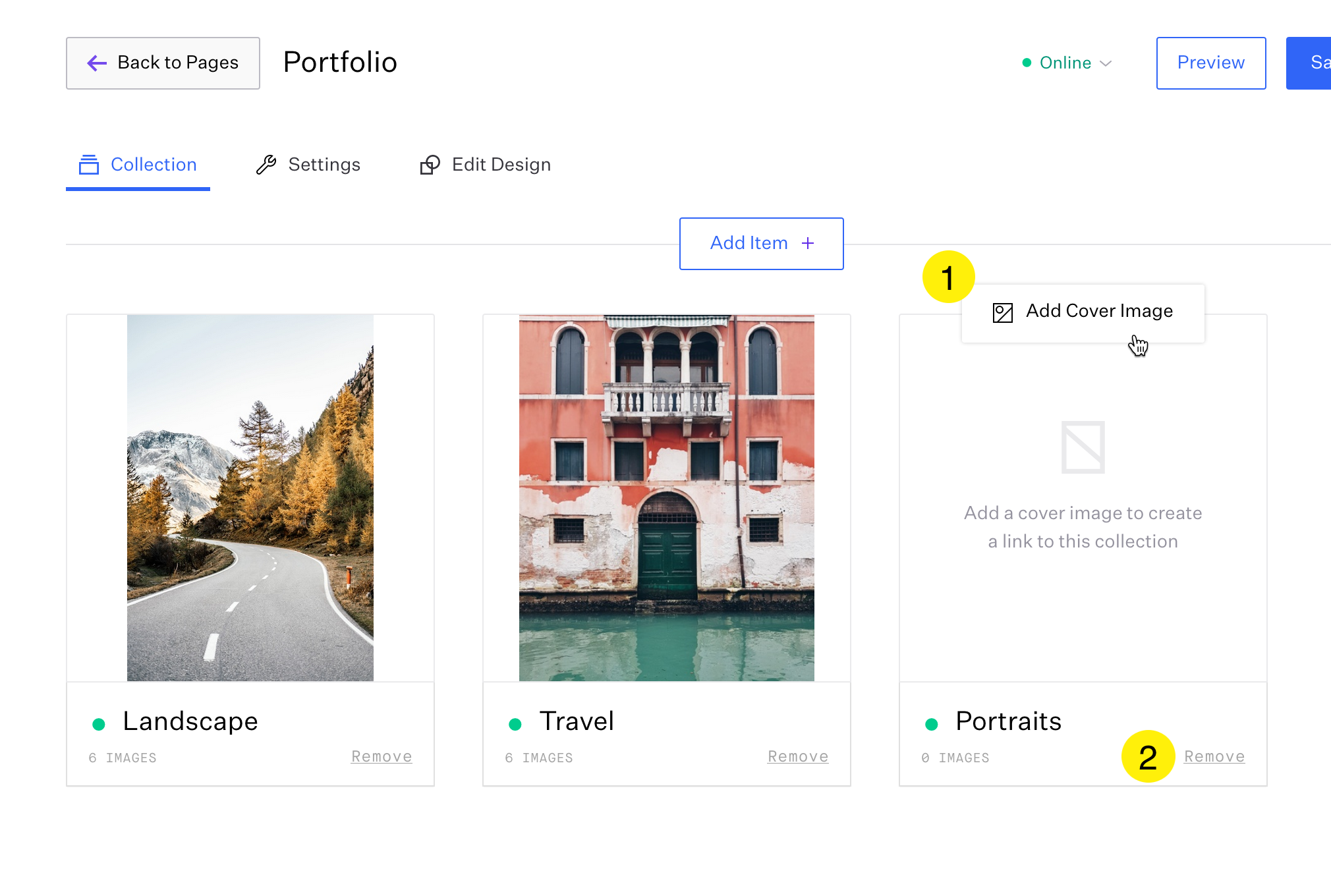Choose Add Cover Image option
The image size is (1331, 896).
pyautogui.click(x=1083, y=312)
